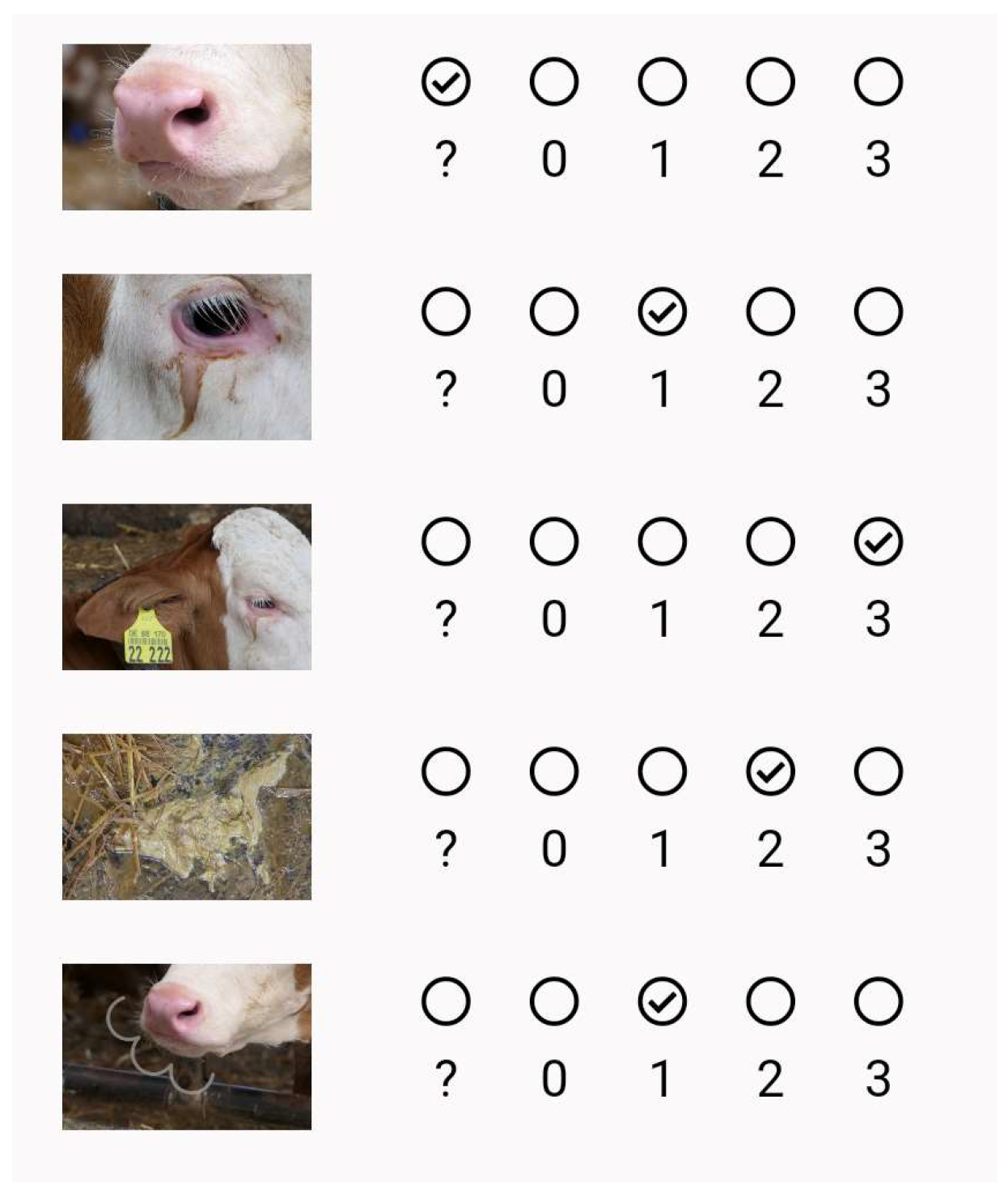Select score 0 for the ear tag photo row
This screenshot has width=1008, height=1193.
pos(554,541)
